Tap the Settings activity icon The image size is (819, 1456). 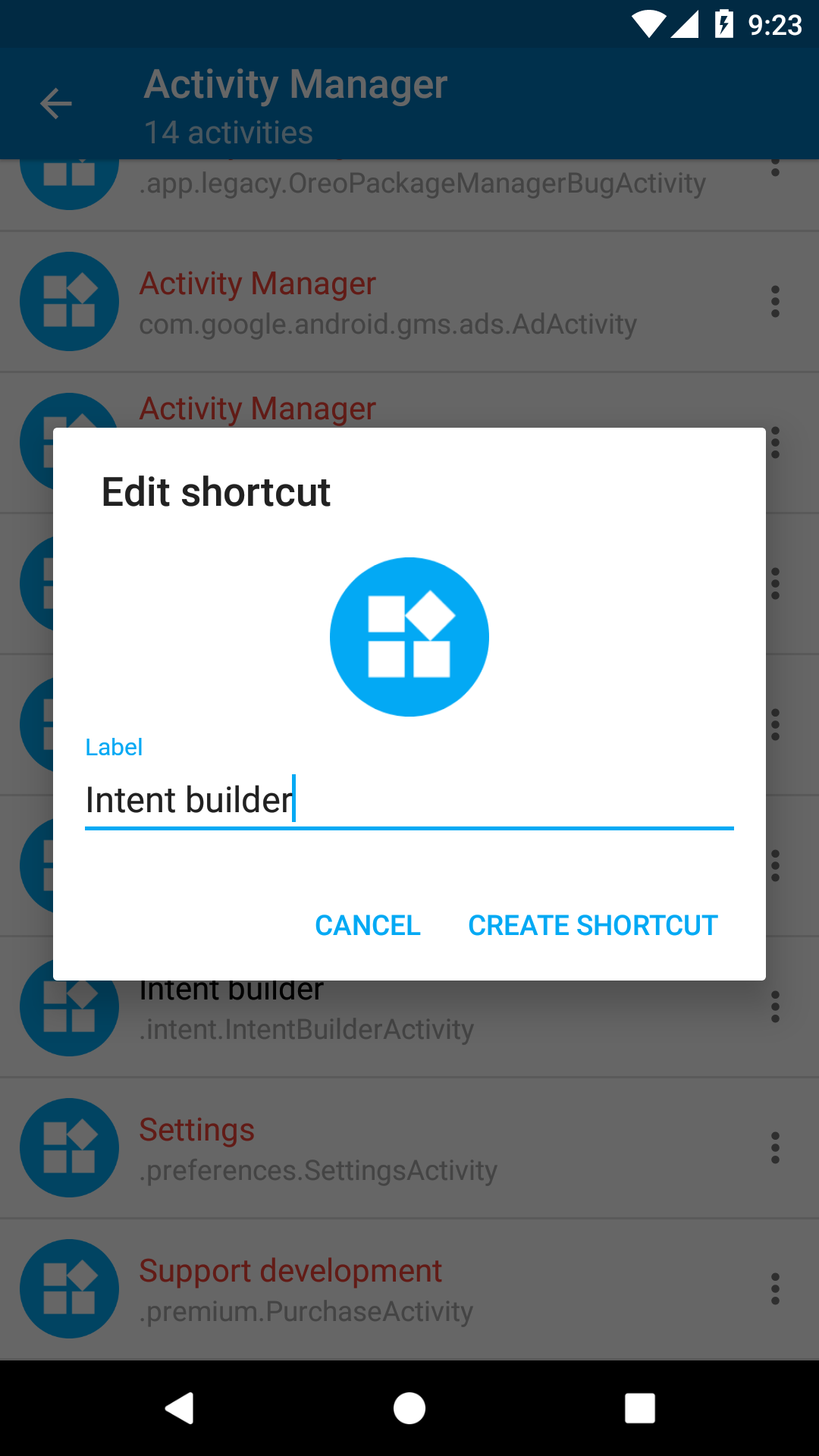click(69, 1148)
